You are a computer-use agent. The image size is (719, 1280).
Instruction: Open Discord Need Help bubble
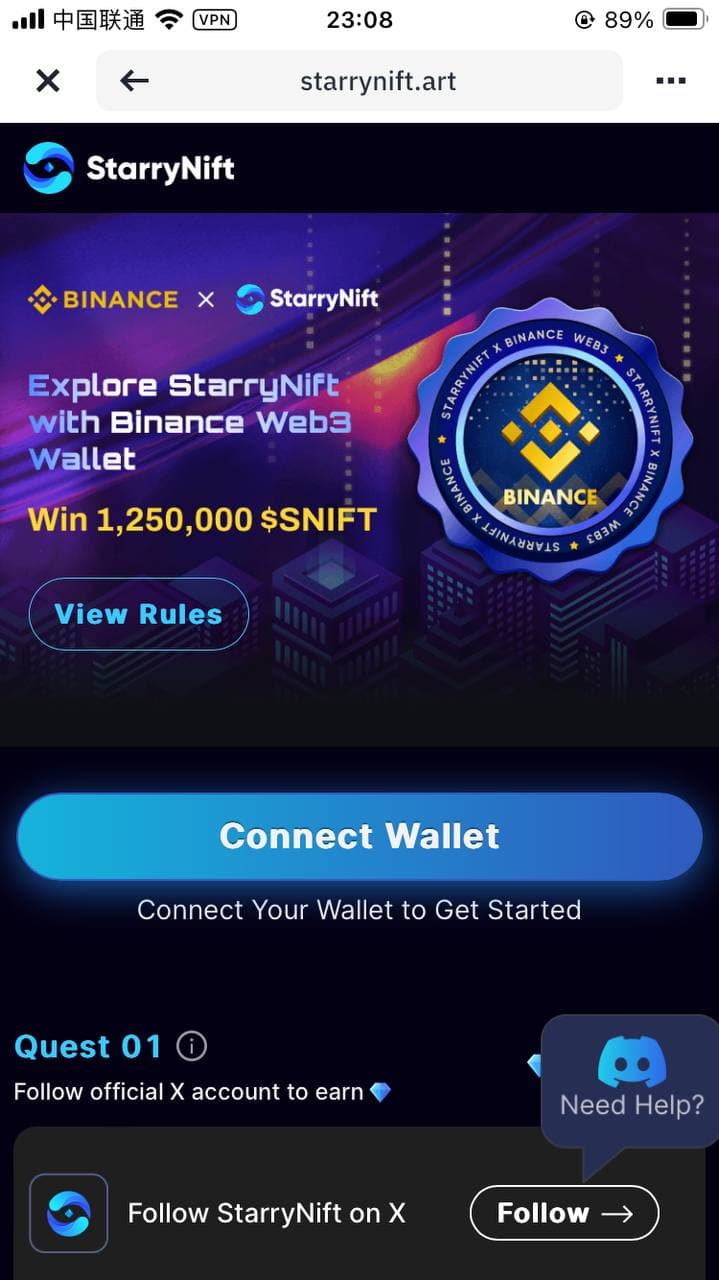coord(631,1079)
